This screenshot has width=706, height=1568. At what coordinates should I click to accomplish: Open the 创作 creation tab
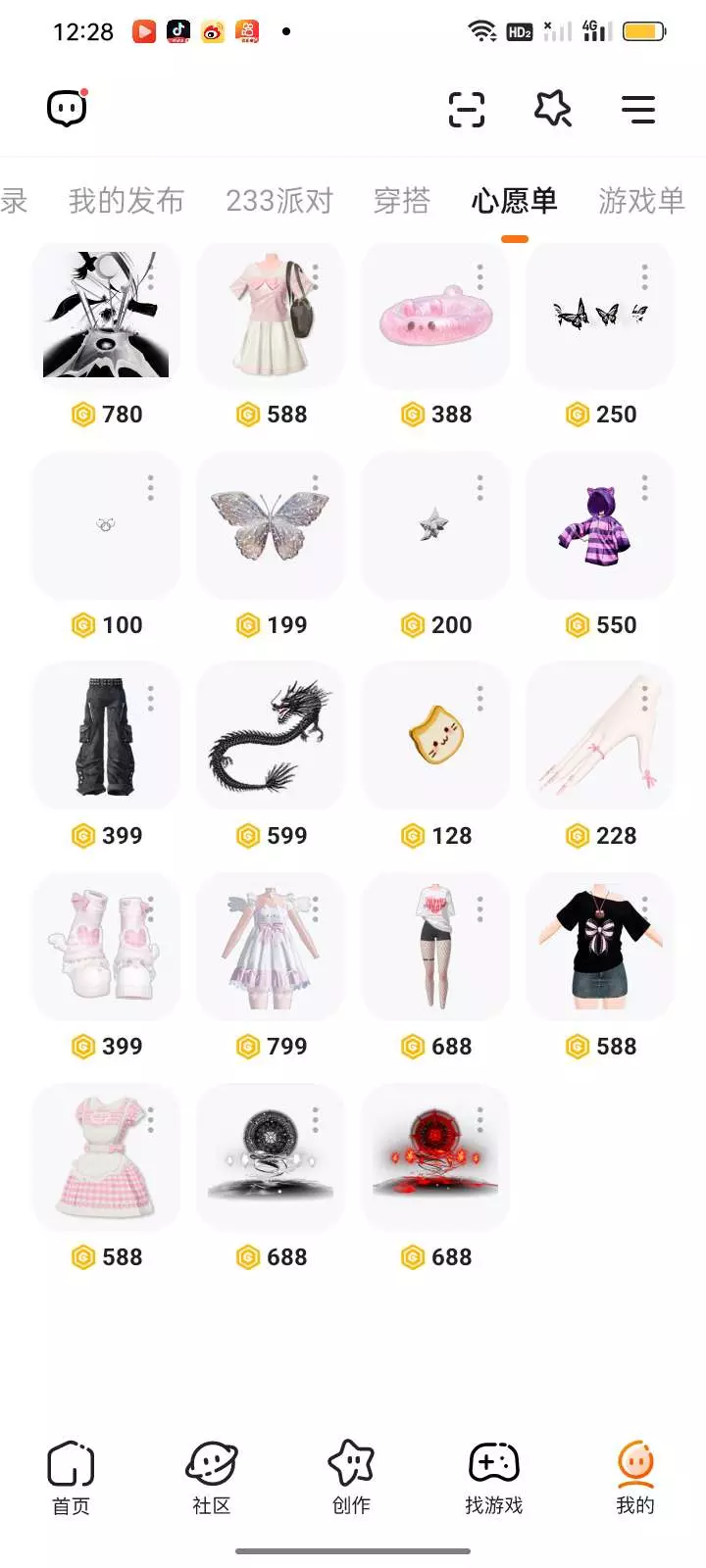pyautogui.click(x=351, y=1478)
